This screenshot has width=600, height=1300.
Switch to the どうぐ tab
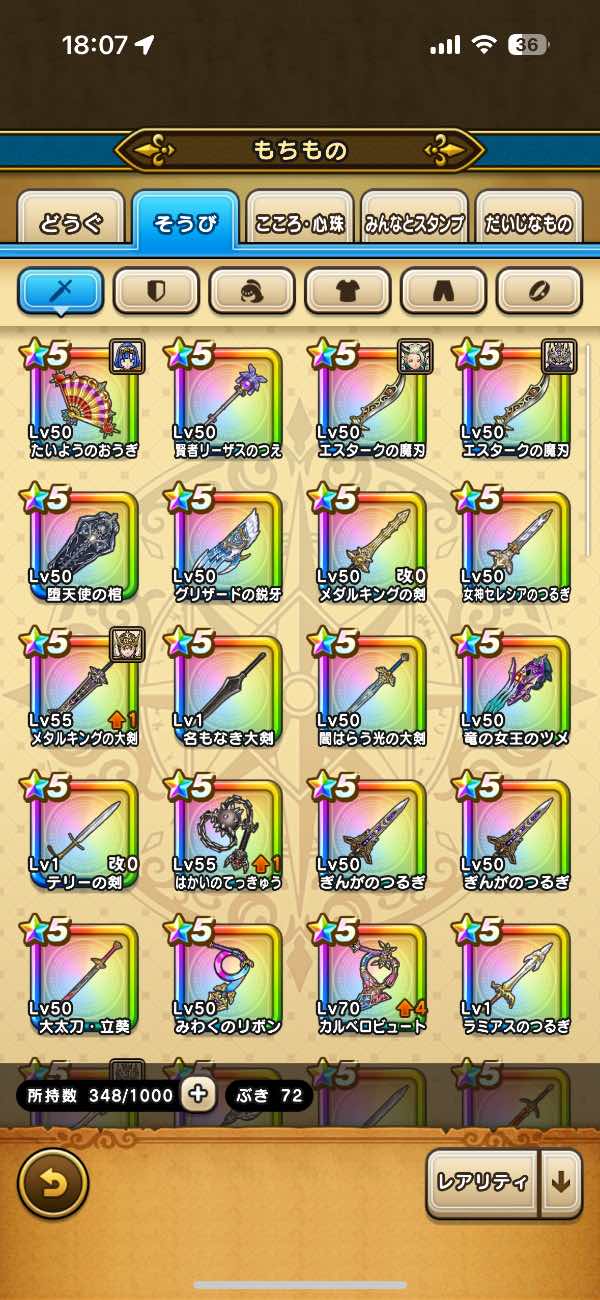pyautogui.click(x=71, y=222)
